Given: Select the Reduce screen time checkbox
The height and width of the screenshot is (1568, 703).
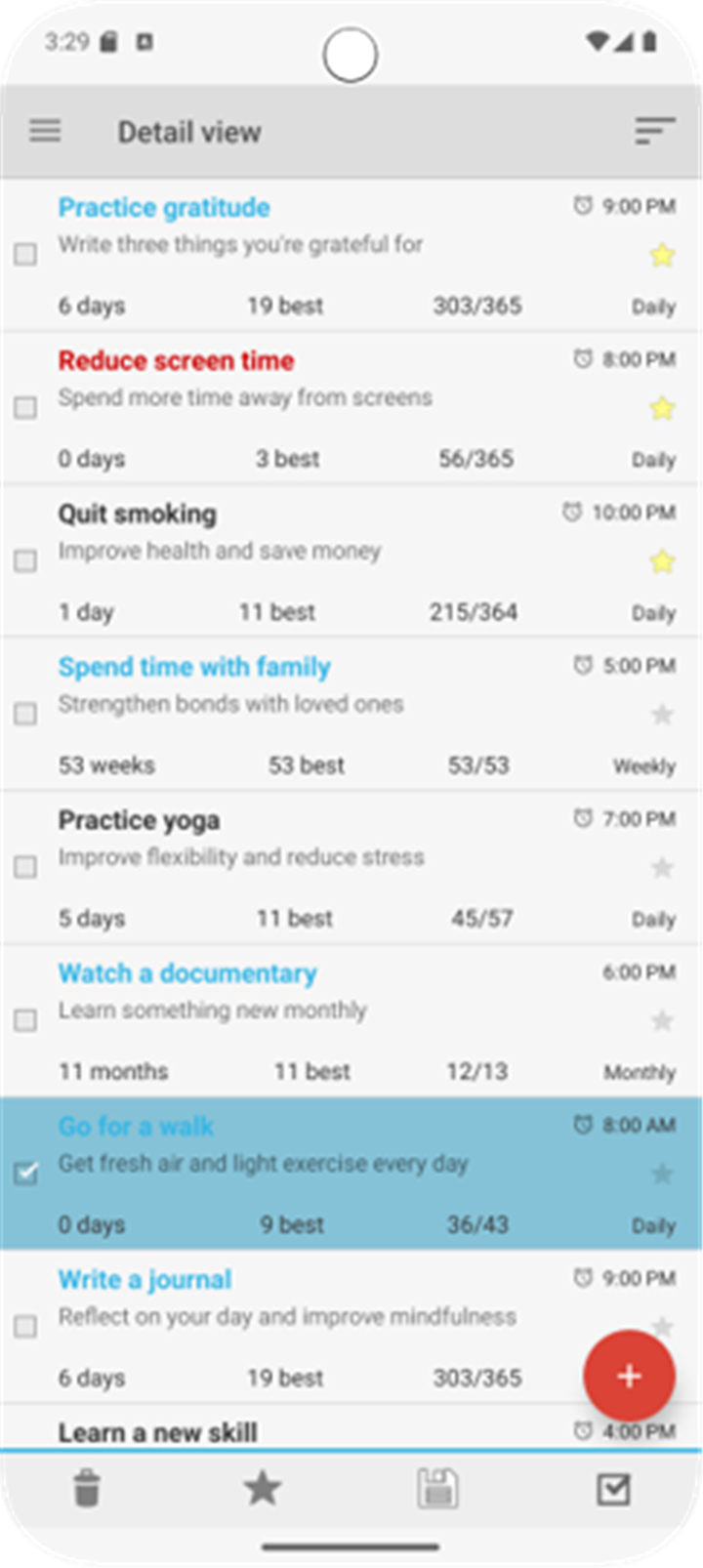Looking at the screenshot, I should point(25,407).
